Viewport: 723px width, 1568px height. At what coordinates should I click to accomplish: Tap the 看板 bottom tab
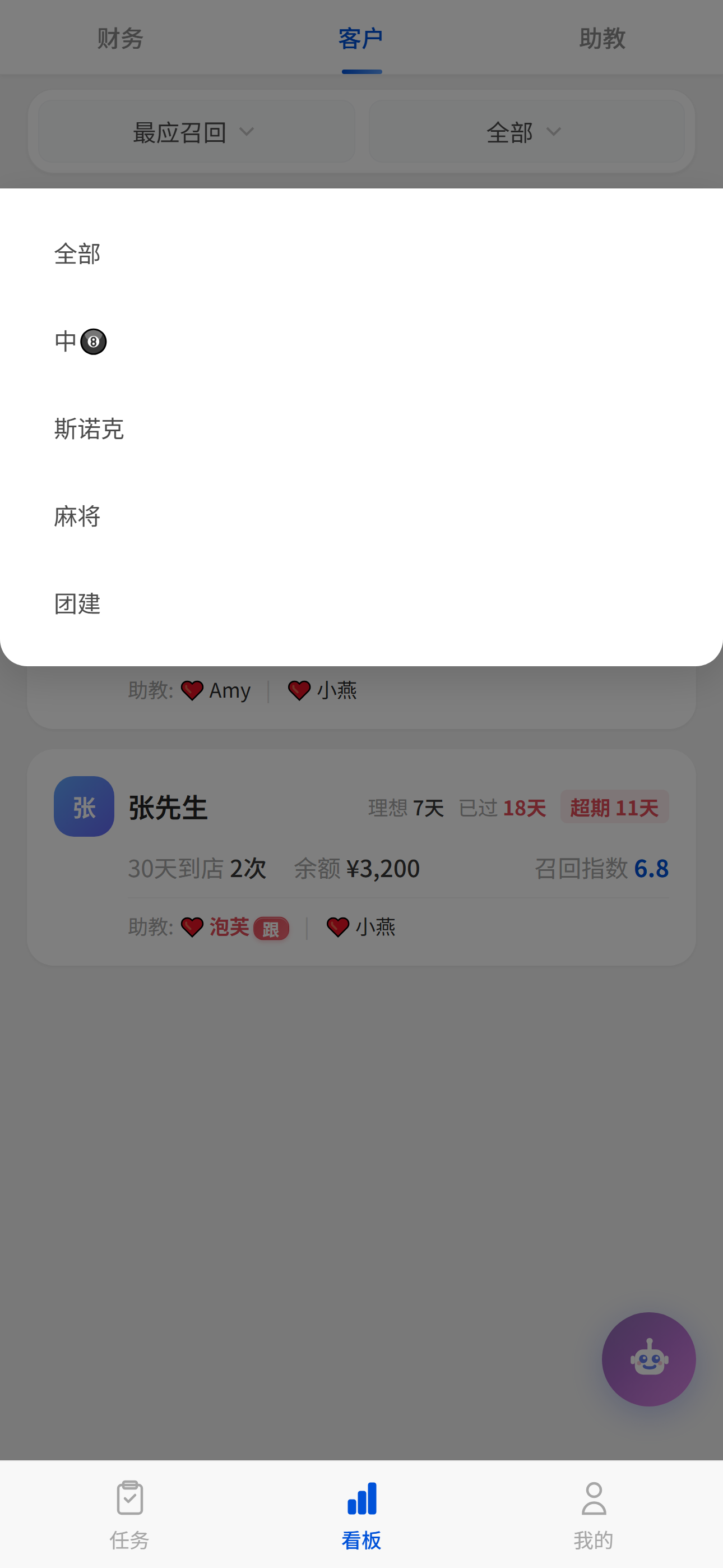pyautogui.click(x=361, y=1514)
